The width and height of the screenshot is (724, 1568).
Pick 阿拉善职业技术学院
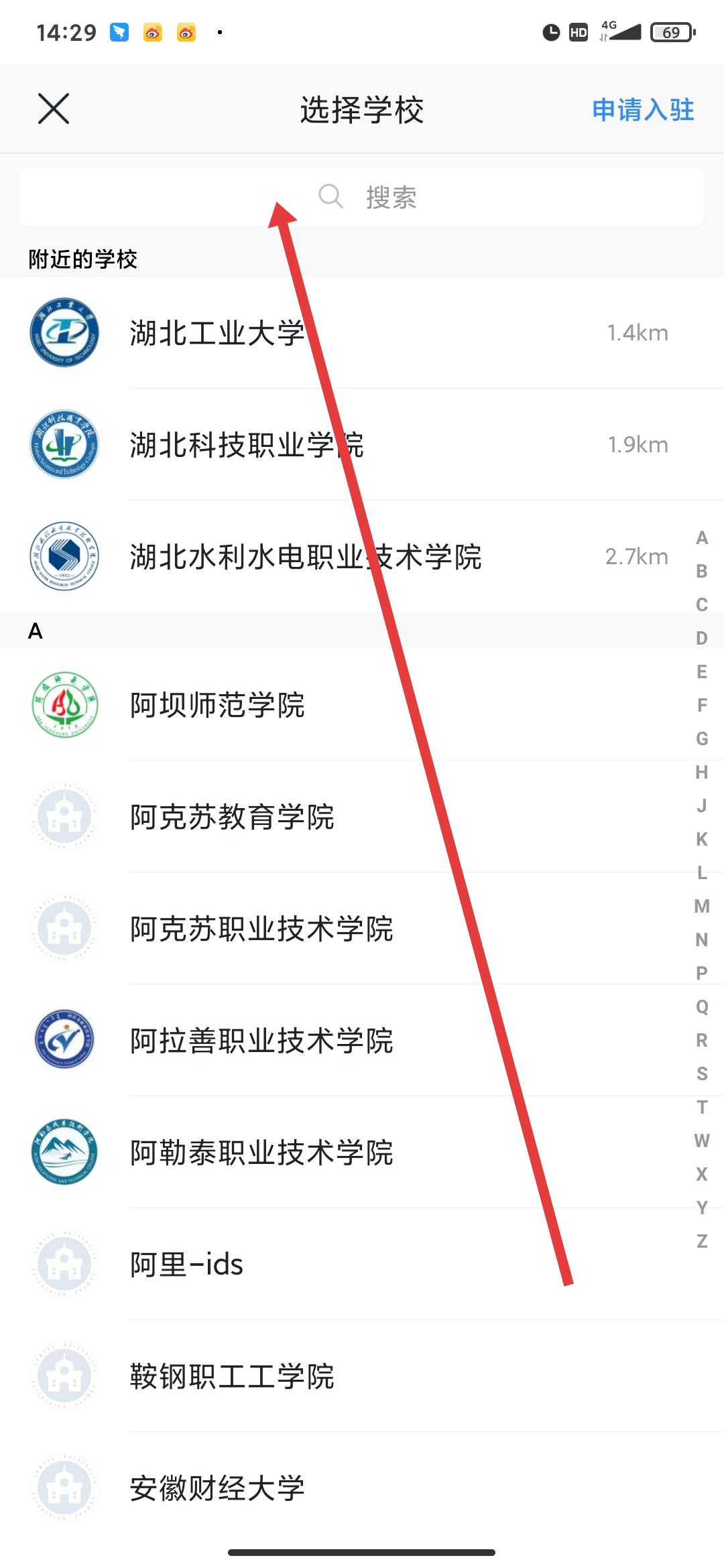click(x=261, y=1041)
